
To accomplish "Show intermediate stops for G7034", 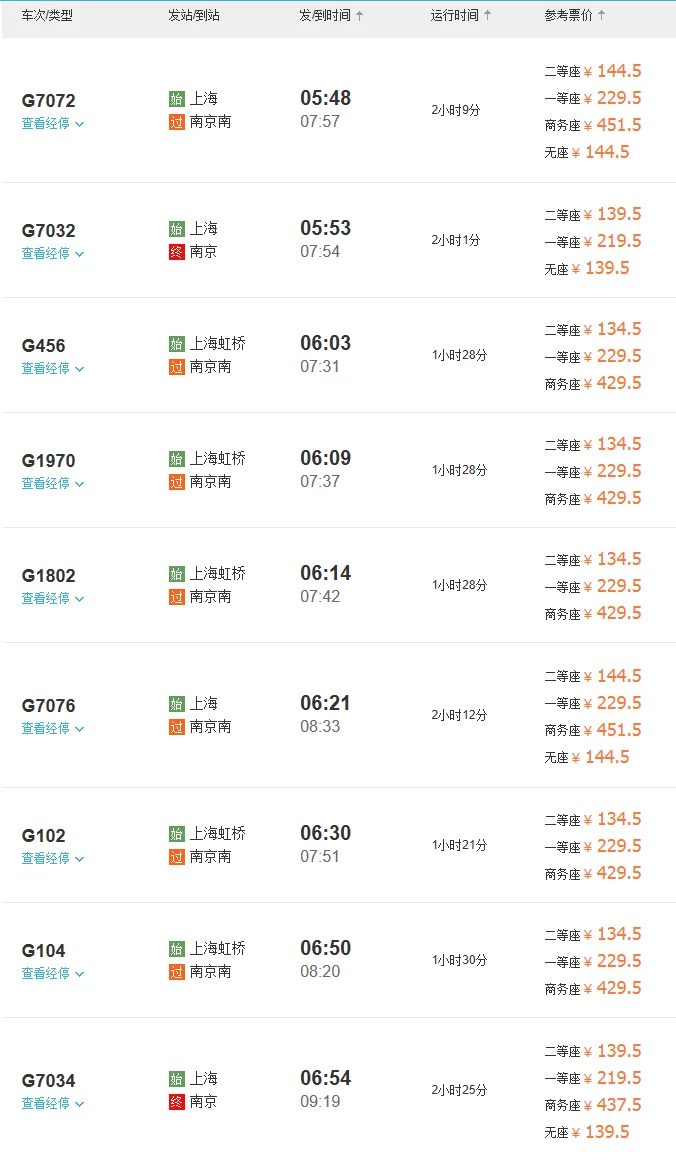I will 53,1104.
